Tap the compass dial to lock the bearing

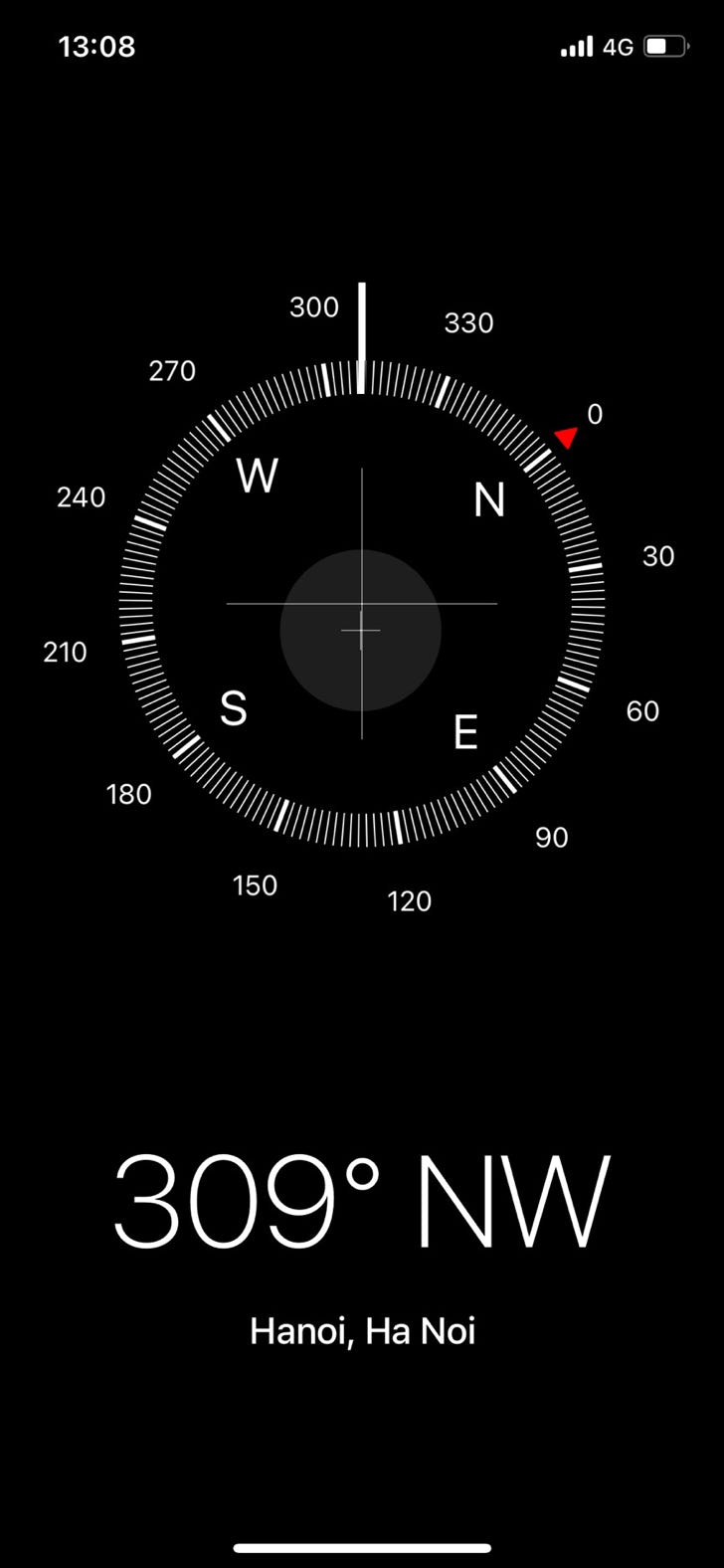(x=362, y=603)
